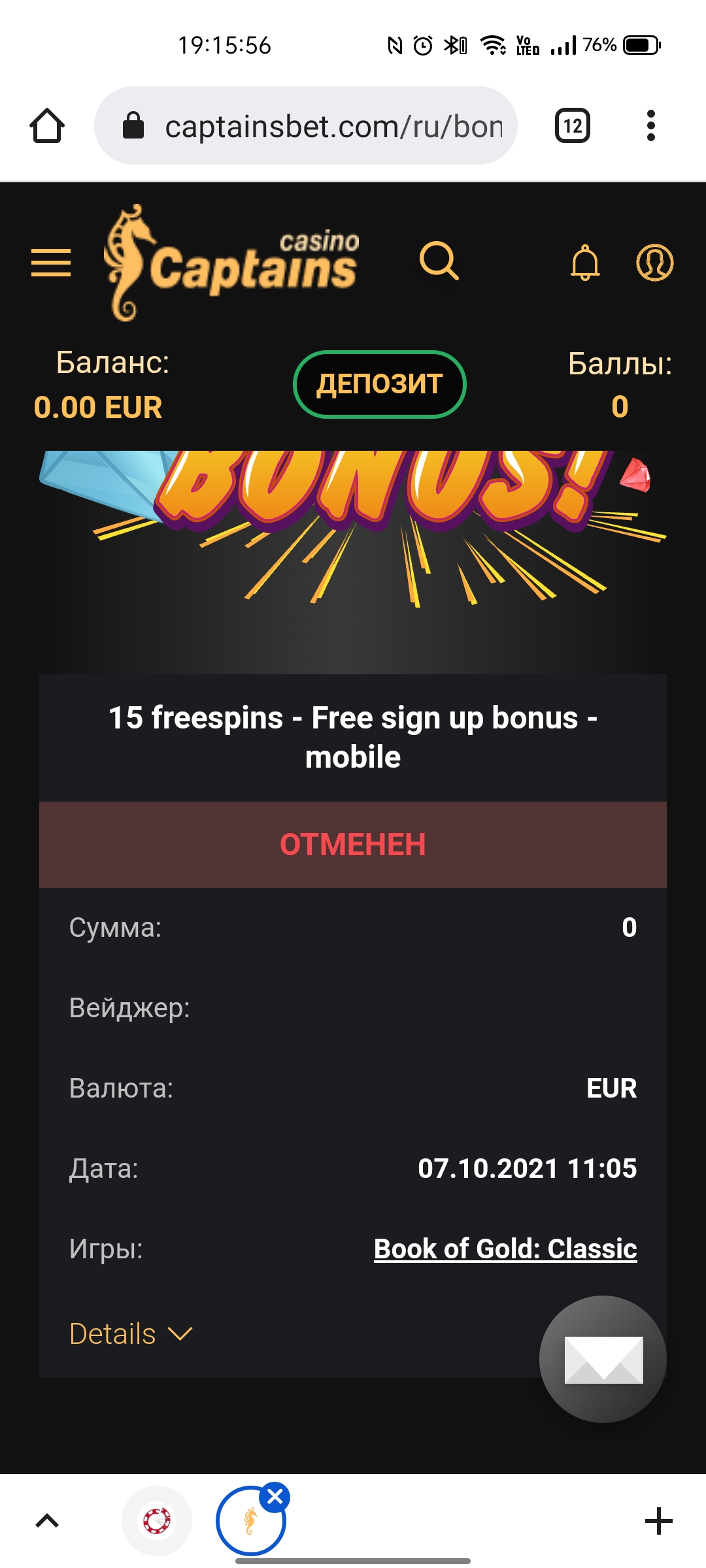706x1568 pixels.
Task: Add a new browser tab
Action: pyautogui.click(x=658, y=1521)
